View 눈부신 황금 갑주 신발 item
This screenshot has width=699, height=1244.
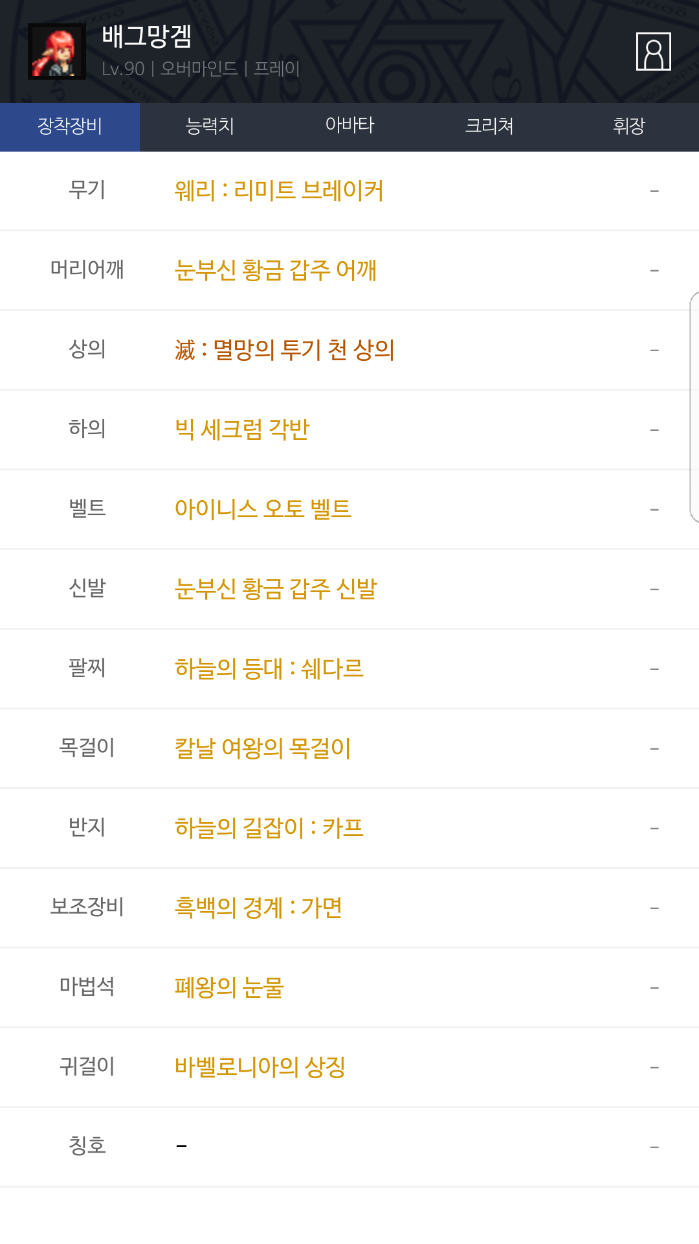pyautogui.click(x=275, y=589)
